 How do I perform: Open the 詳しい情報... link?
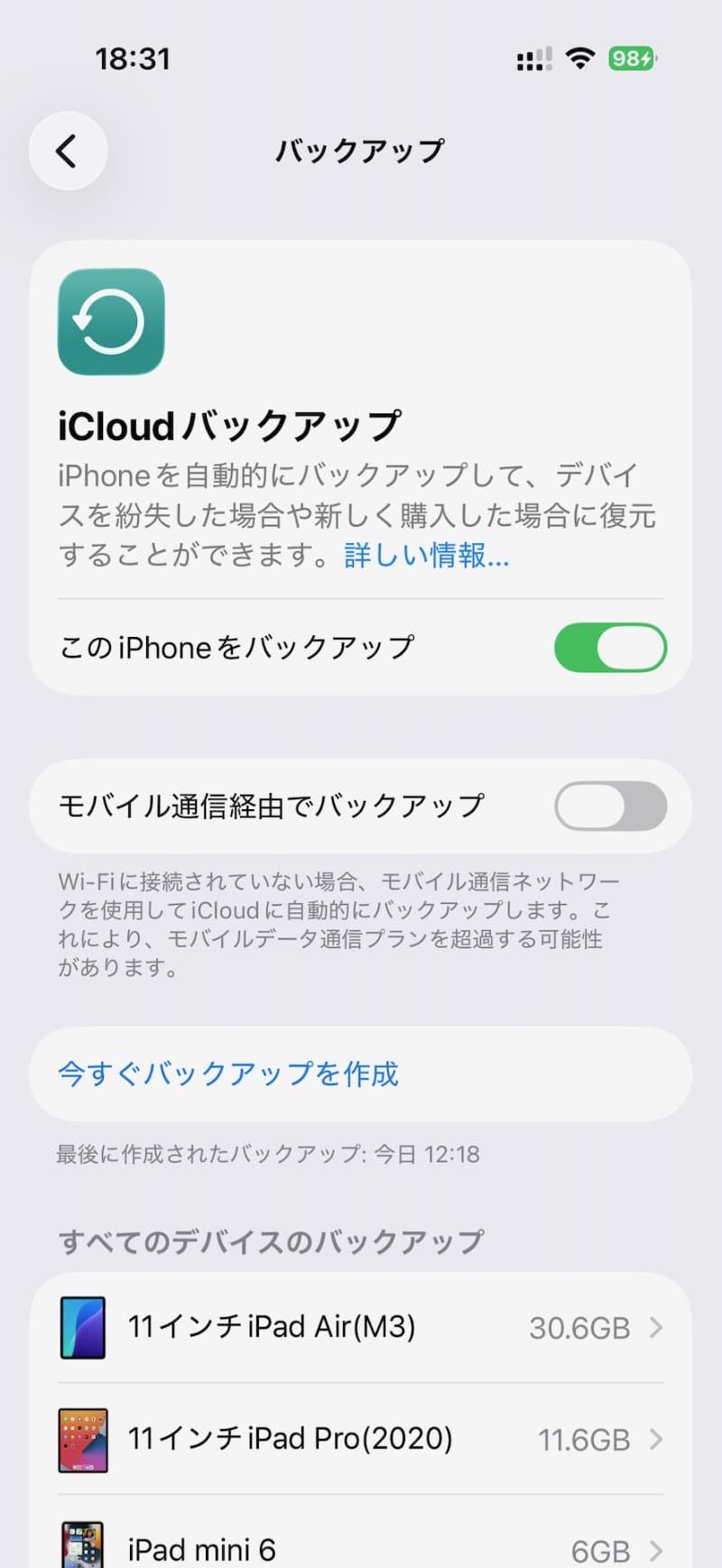(425, 557)
